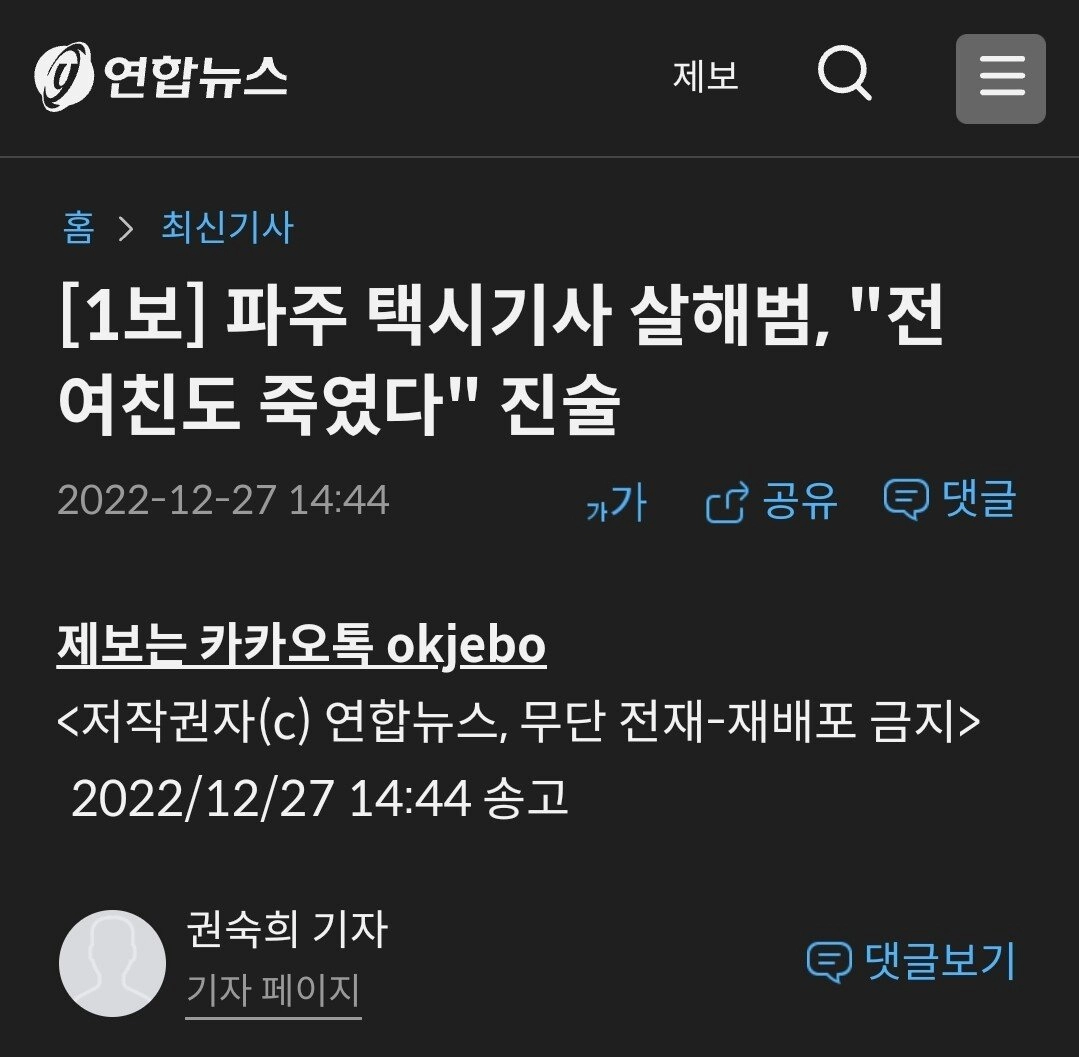Open the 제보 tip-off page
This screenshot has height=1057, width=1079.
(x=705, y=77)
